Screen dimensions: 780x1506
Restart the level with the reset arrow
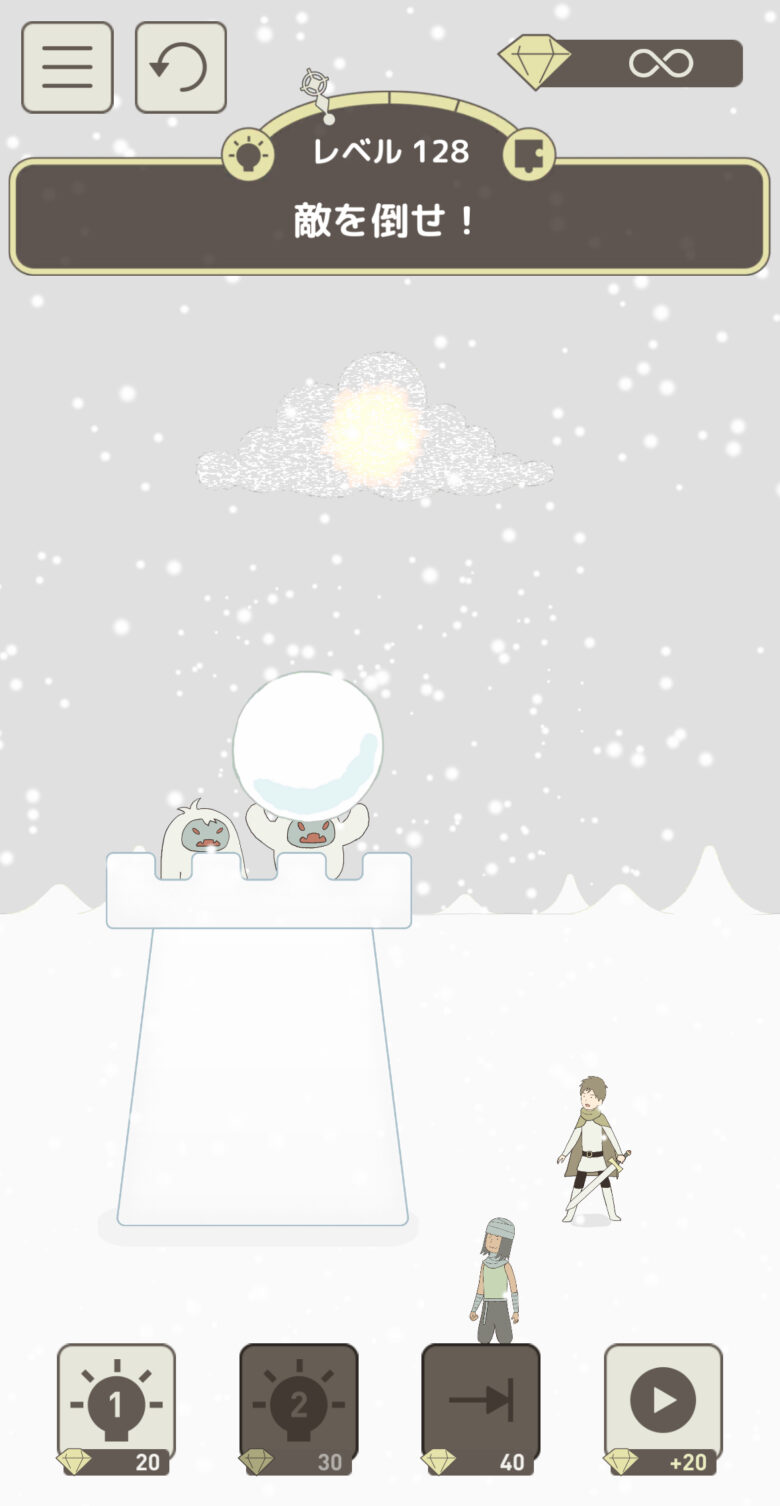tap(180, 67)
